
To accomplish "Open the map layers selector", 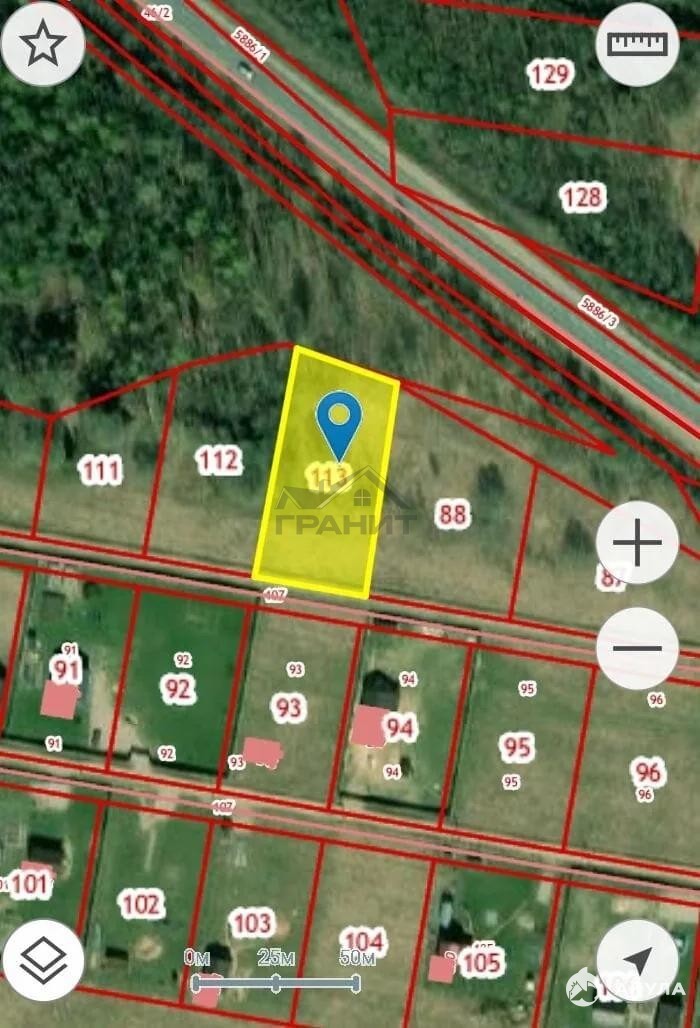I will point(43,961).
